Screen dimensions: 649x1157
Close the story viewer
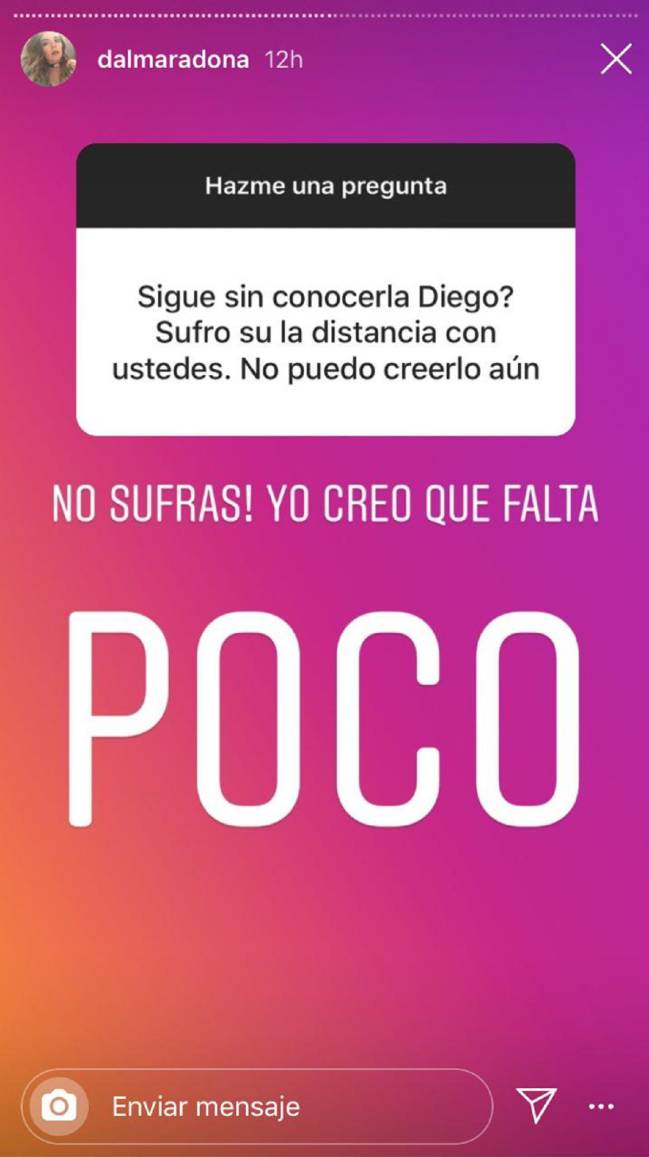tap(615, 60)
